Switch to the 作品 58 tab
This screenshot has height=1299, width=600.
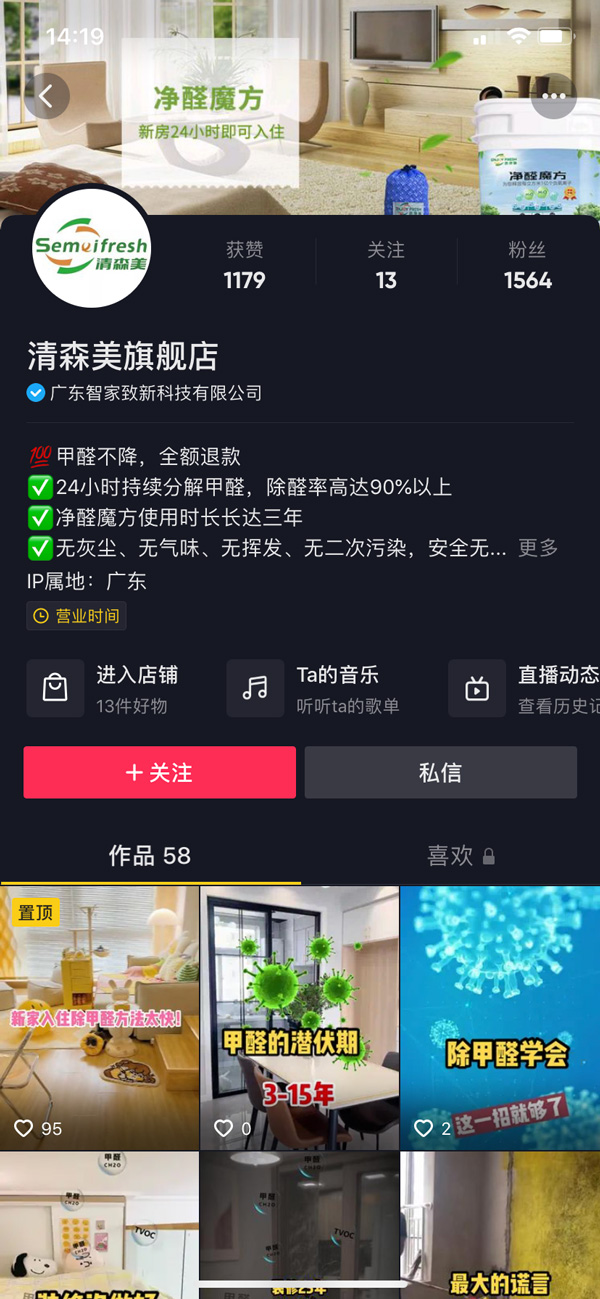click(150, 856)
